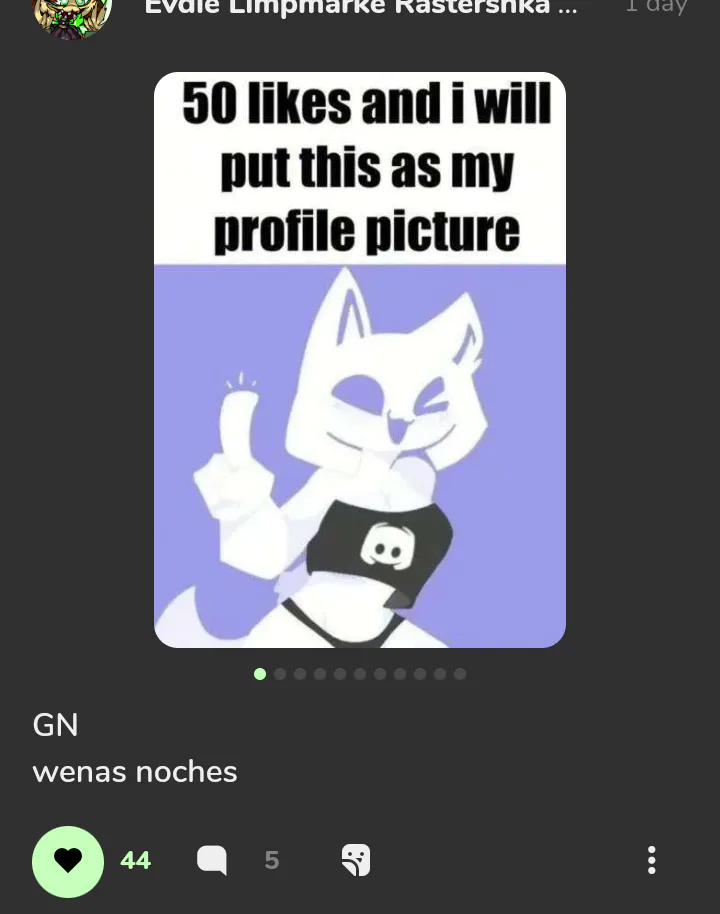
Task: Open the 50 likes meme image
Action: pos(360,360)
